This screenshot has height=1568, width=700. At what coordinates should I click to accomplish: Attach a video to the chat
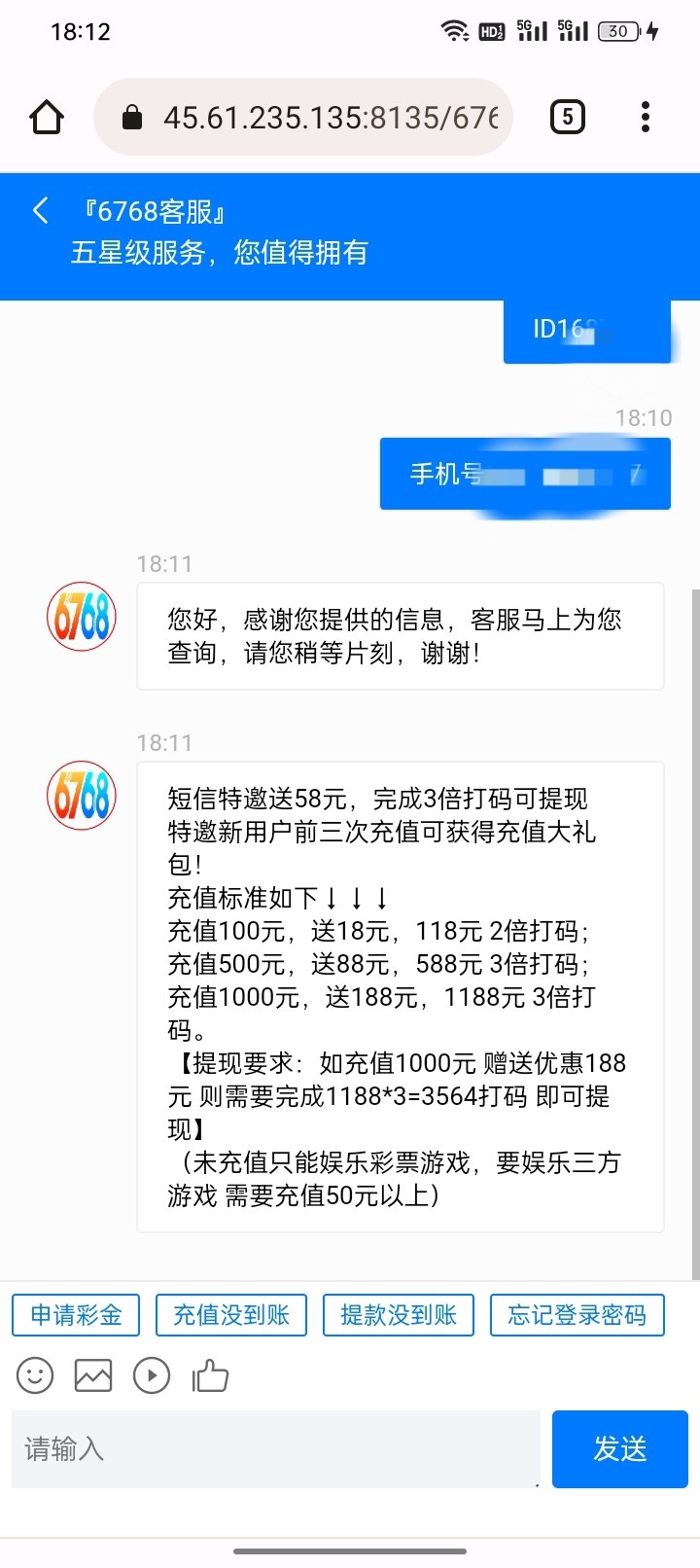click(152, 1375)
